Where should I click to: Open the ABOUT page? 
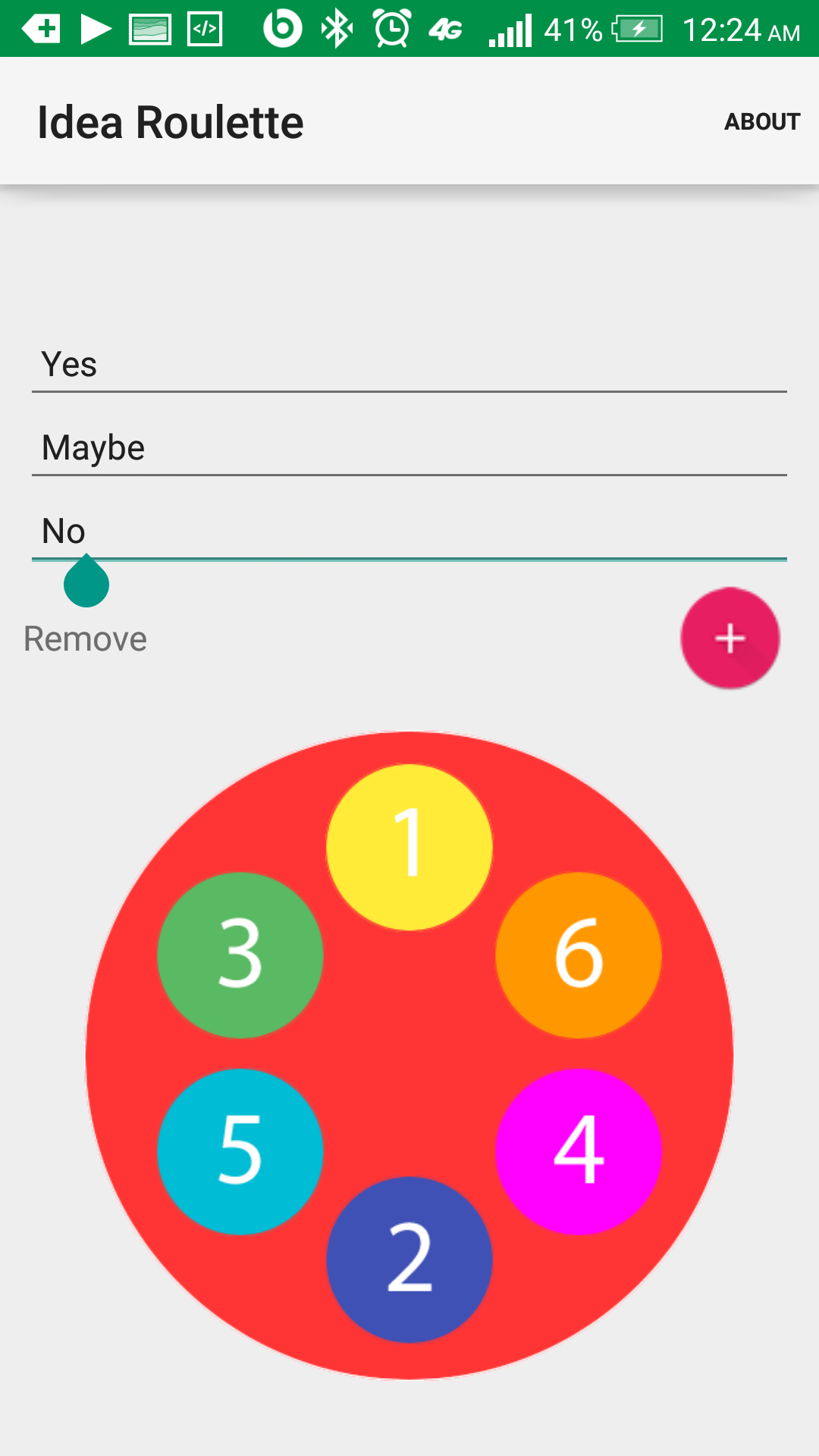[x=761, y=121]
